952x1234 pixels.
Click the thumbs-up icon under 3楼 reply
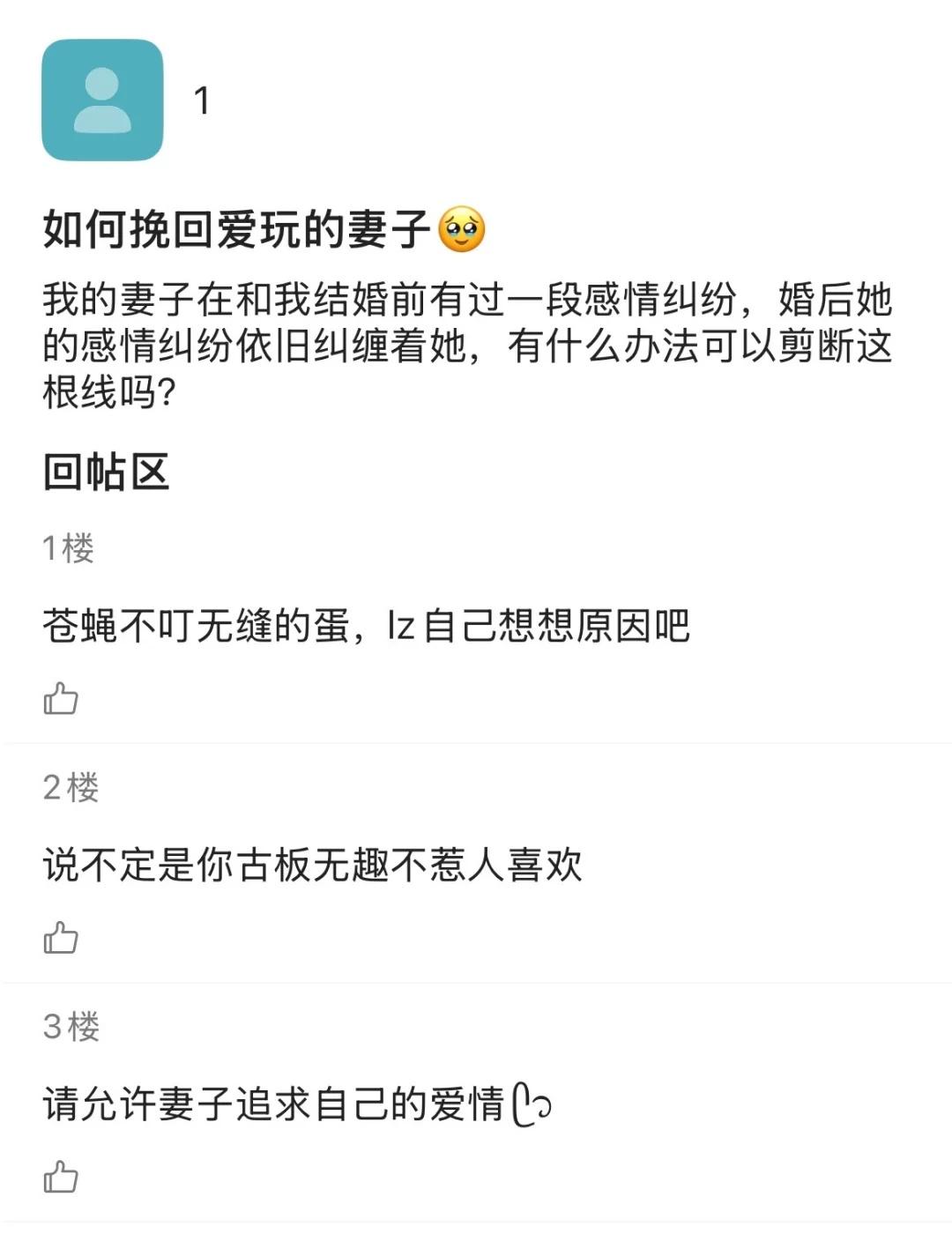pyautogui.click(x=62, y=1177)
